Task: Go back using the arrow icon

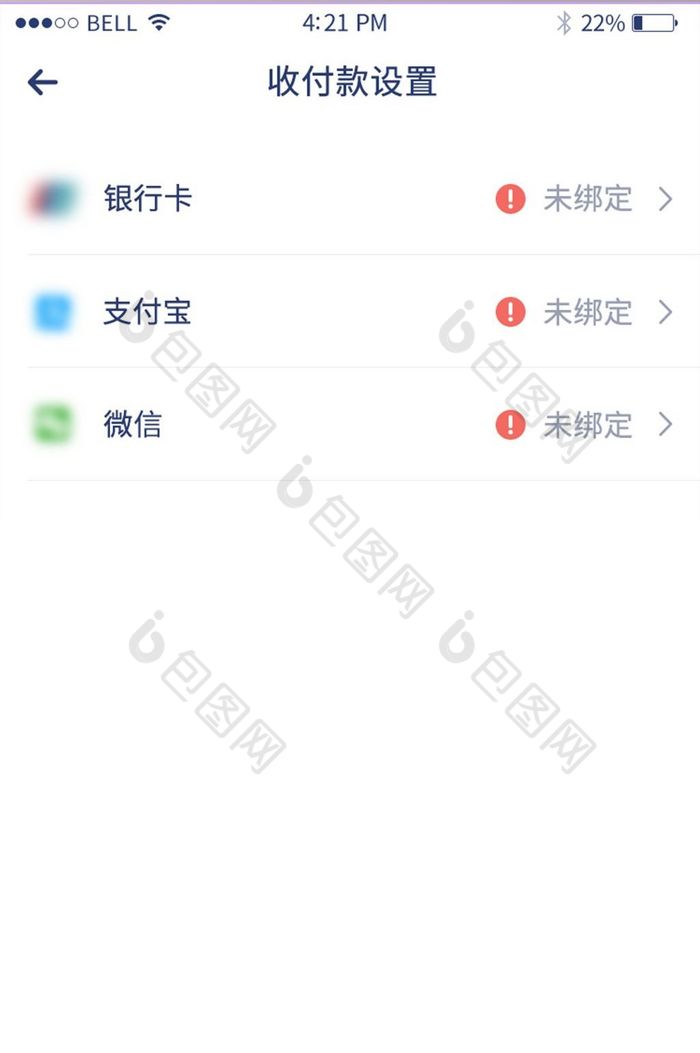Action: tap(43, 82)
